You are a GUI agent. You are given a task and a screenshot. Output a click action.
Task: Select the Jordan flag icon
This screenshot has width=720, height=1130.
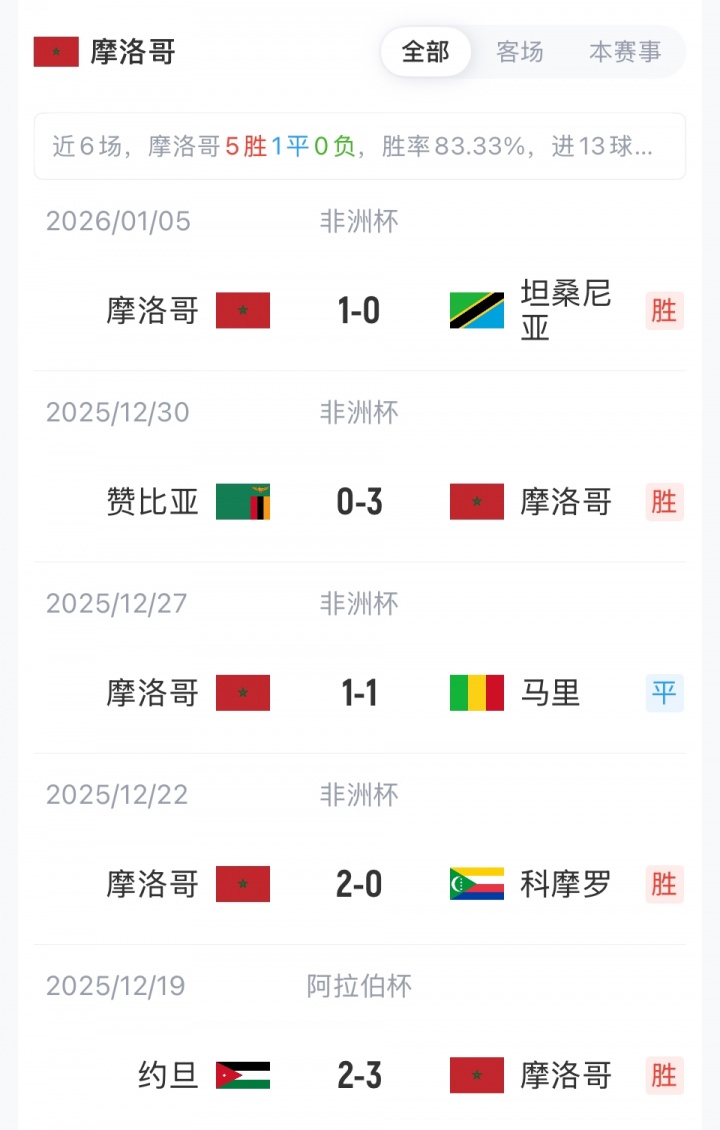coord(243,1075)
